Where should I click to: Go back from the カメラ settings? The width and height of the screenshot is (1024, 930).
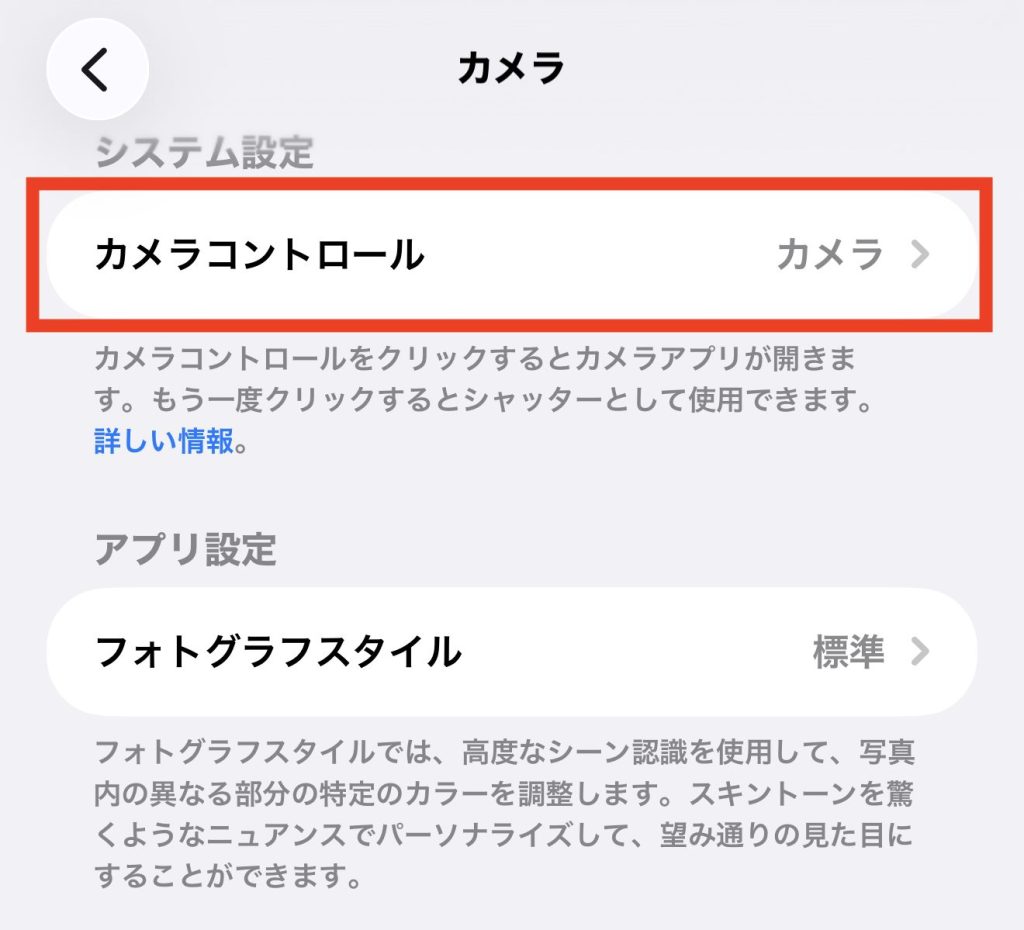coord(97,69)
